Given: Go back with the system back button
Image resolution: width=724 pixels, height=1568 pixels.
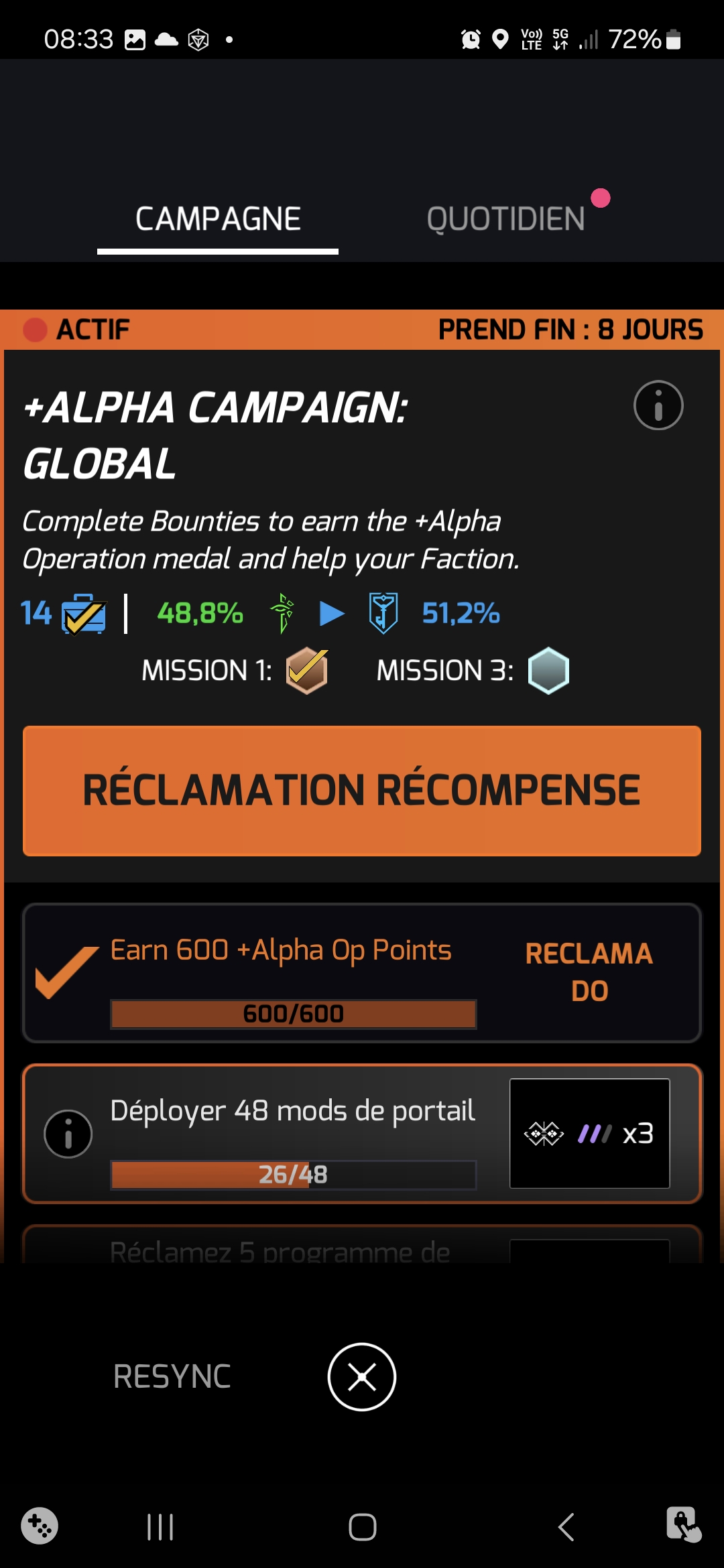Looking at the screenshot, I should [x=566, y=1527].
